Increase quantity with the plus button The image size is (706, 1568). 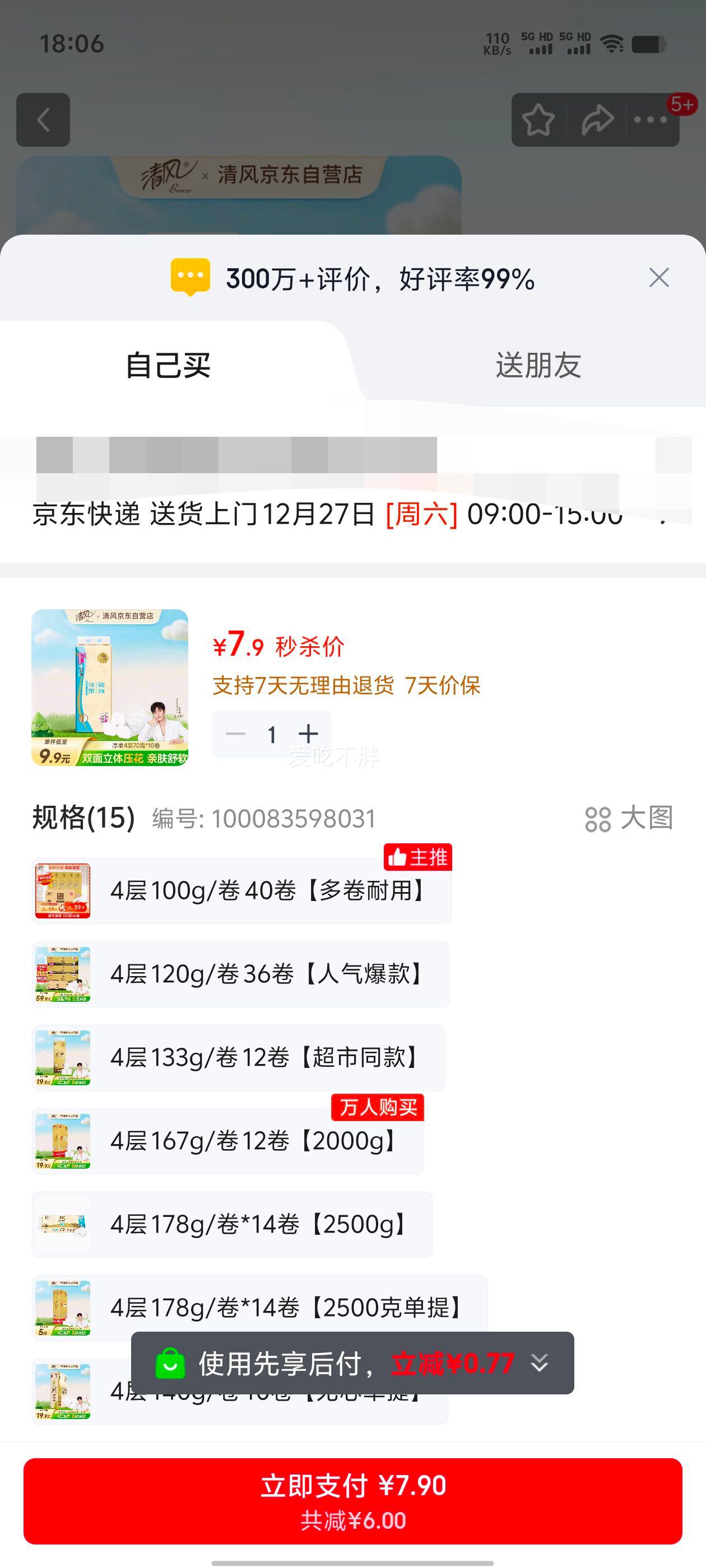click(x=309, y=734)
